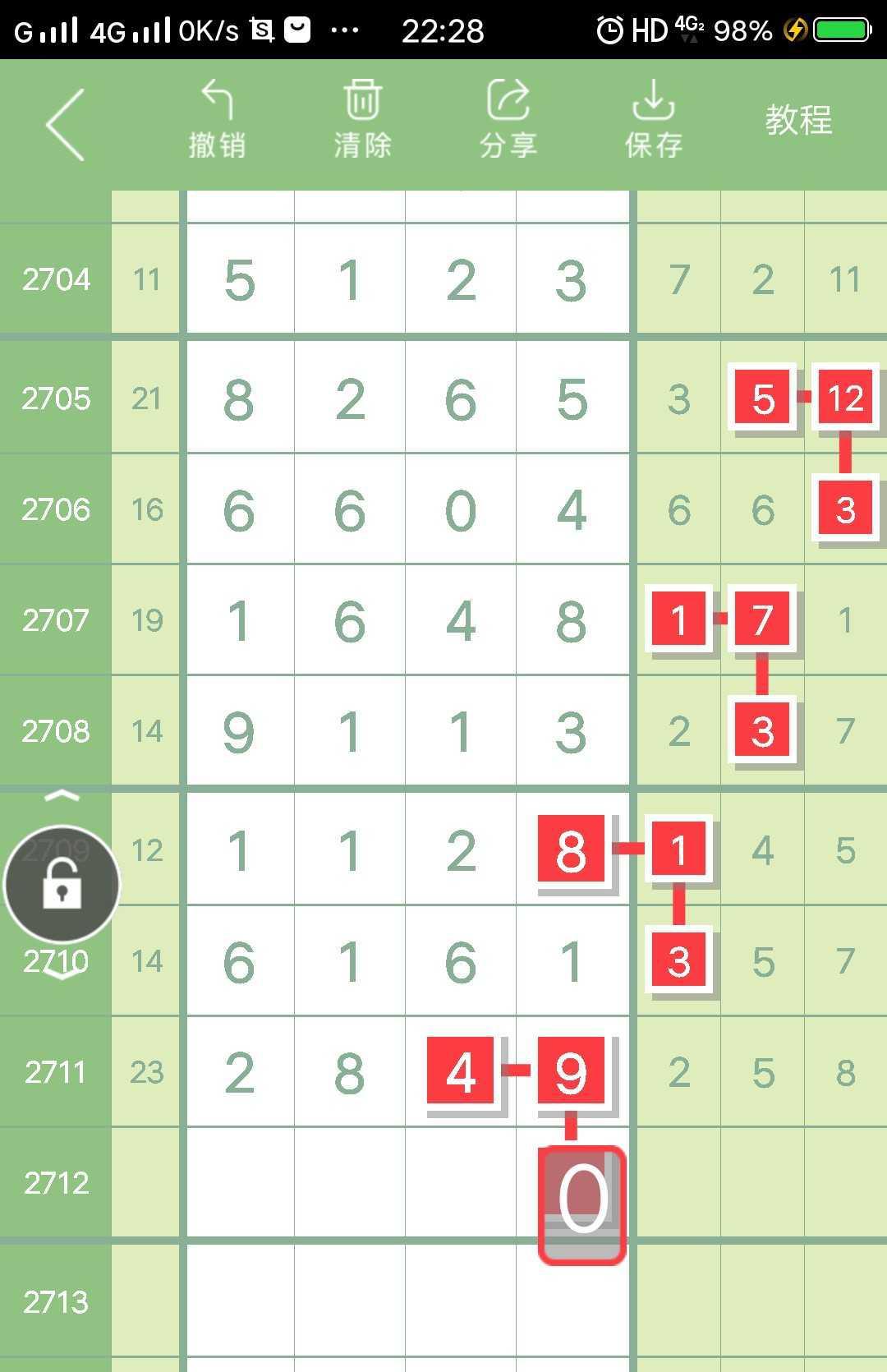Tap the red 12 cell in row 2705
This screenshot has width=887, height=1372.
pos(845,398)
